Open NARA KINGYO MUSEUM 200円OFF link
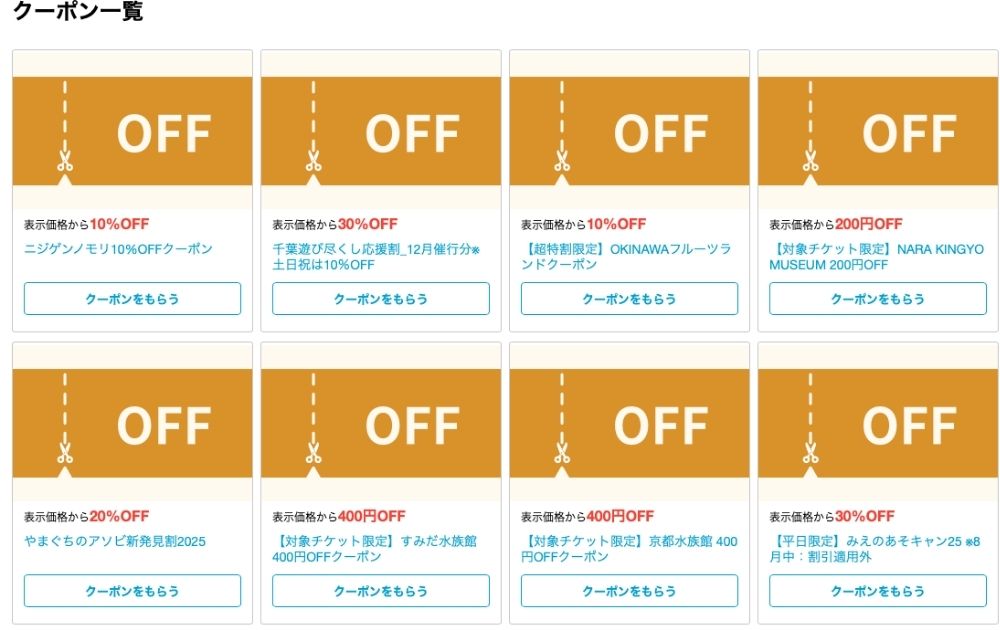Screen dimensions: 1000x630 (875, 257)
